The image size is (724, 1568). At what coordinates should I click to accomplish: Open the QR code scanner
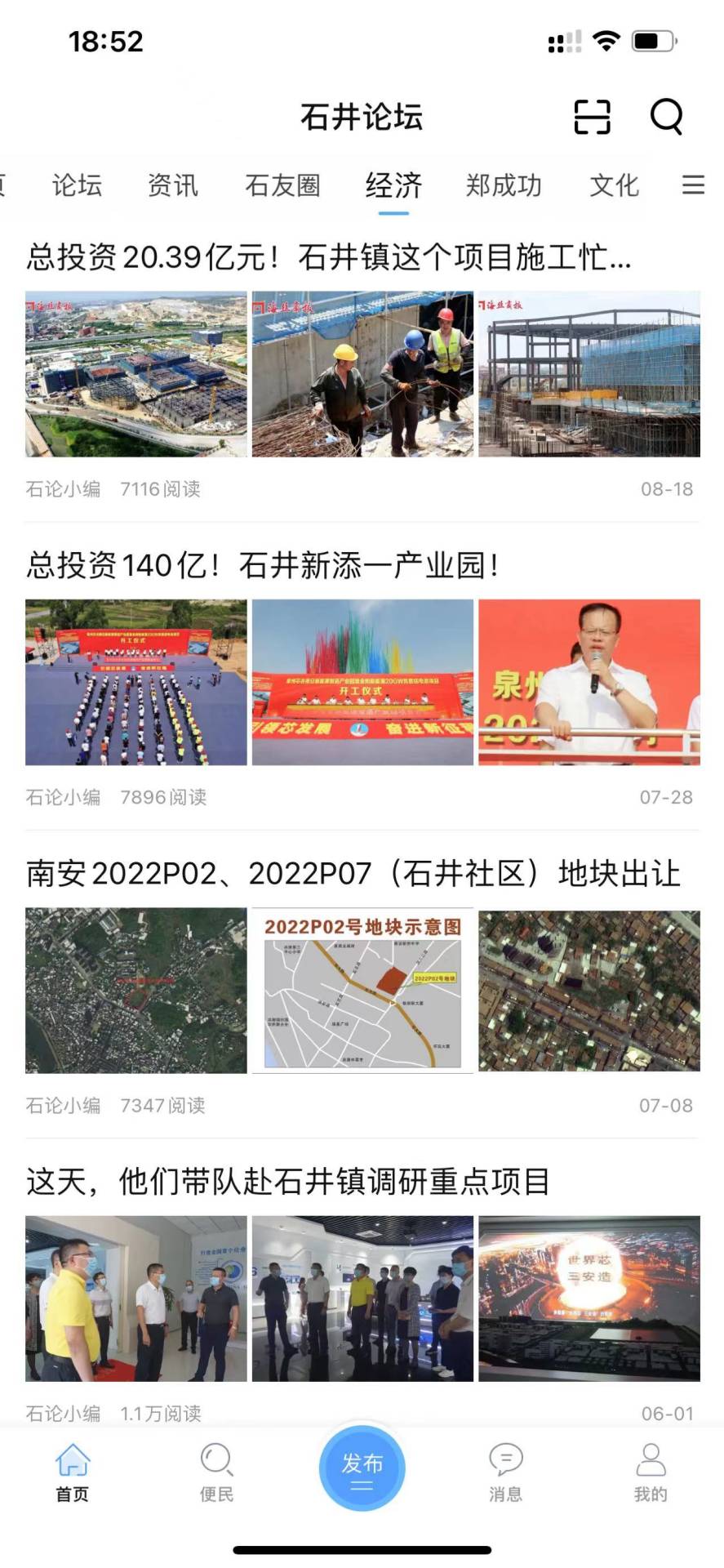(x=591, y=118)
